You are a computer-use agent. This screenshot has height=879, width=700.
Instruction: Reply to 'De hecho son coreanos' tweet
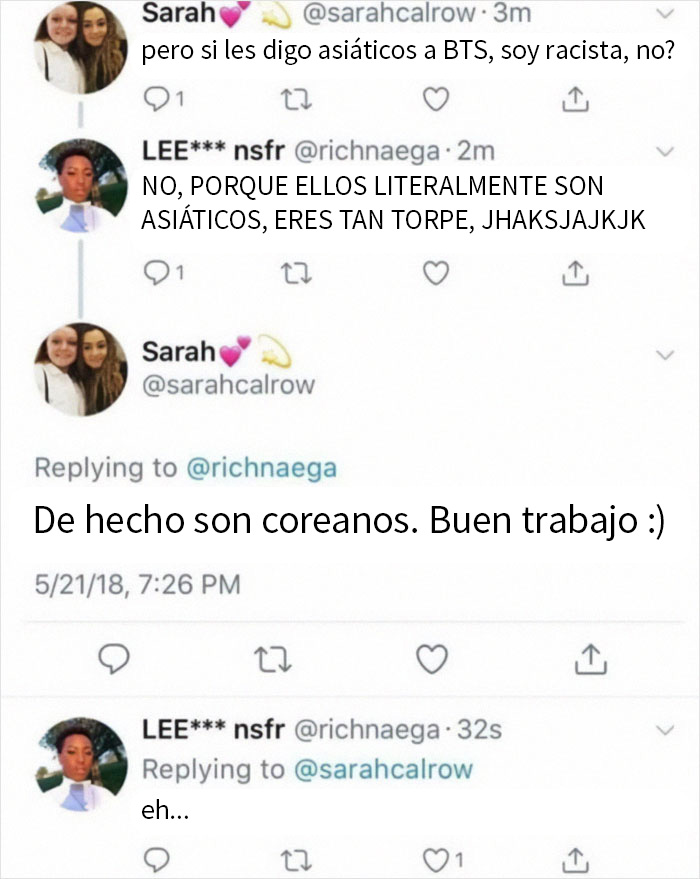(x=116, y=658)
